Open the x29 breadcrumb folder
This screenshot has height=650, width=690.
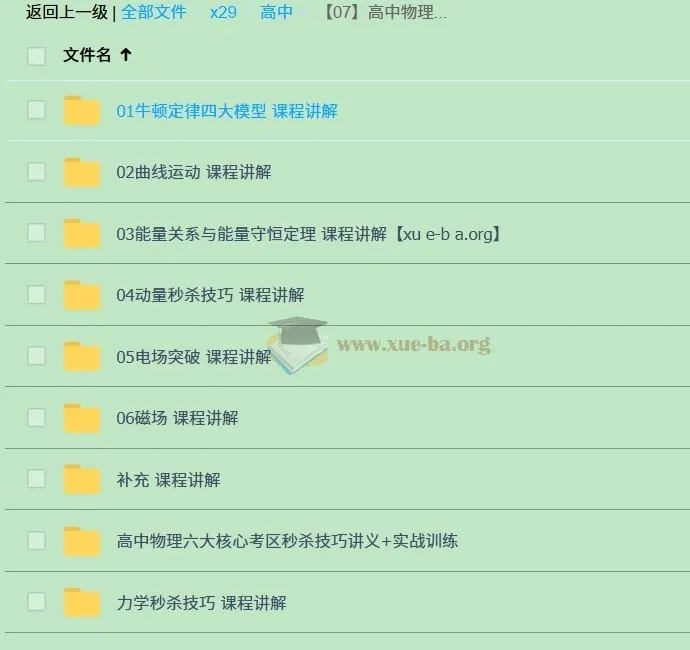223,13
